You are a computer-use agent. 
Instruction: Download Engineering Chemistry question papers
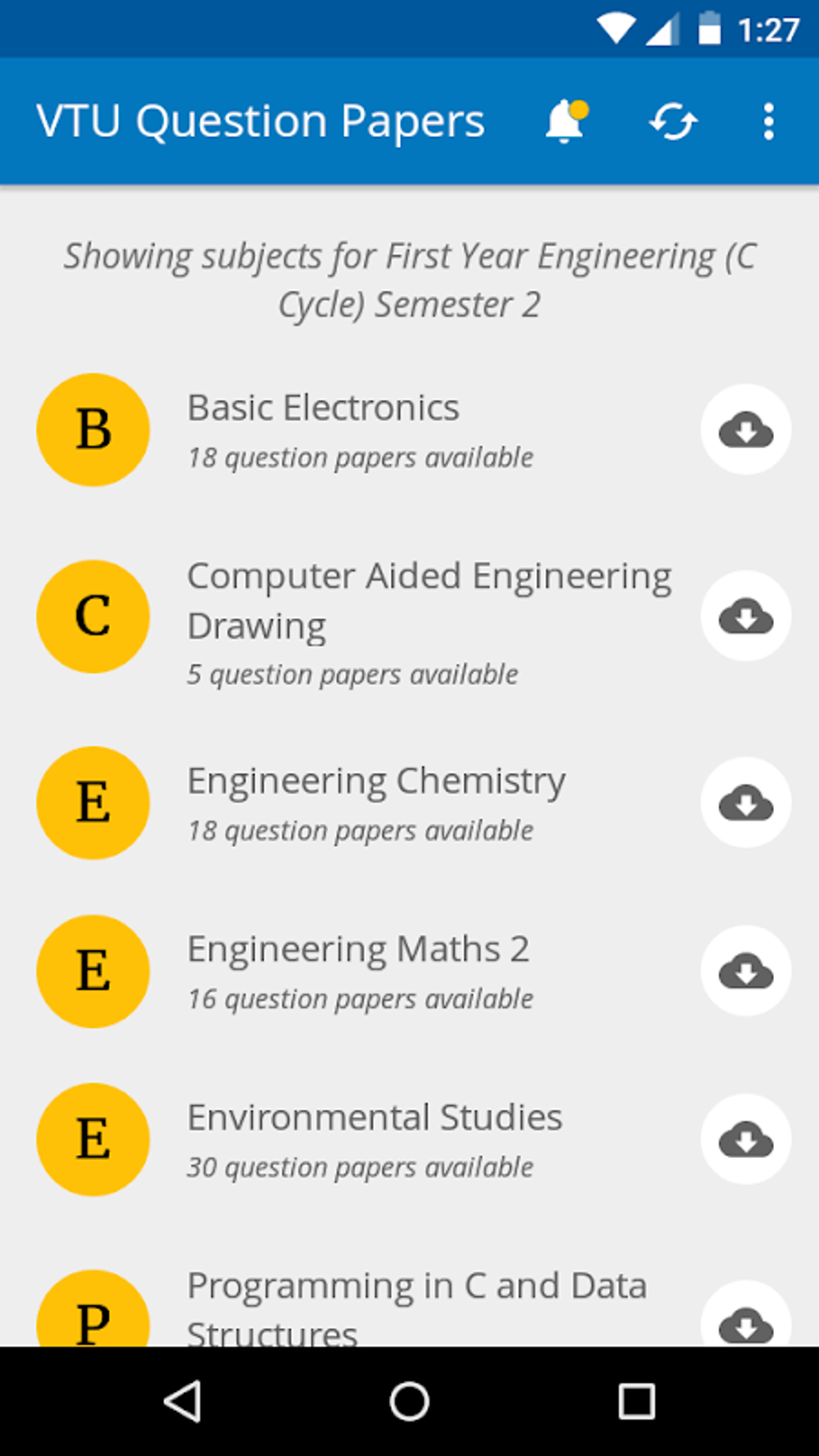click(x=746, y=803)
